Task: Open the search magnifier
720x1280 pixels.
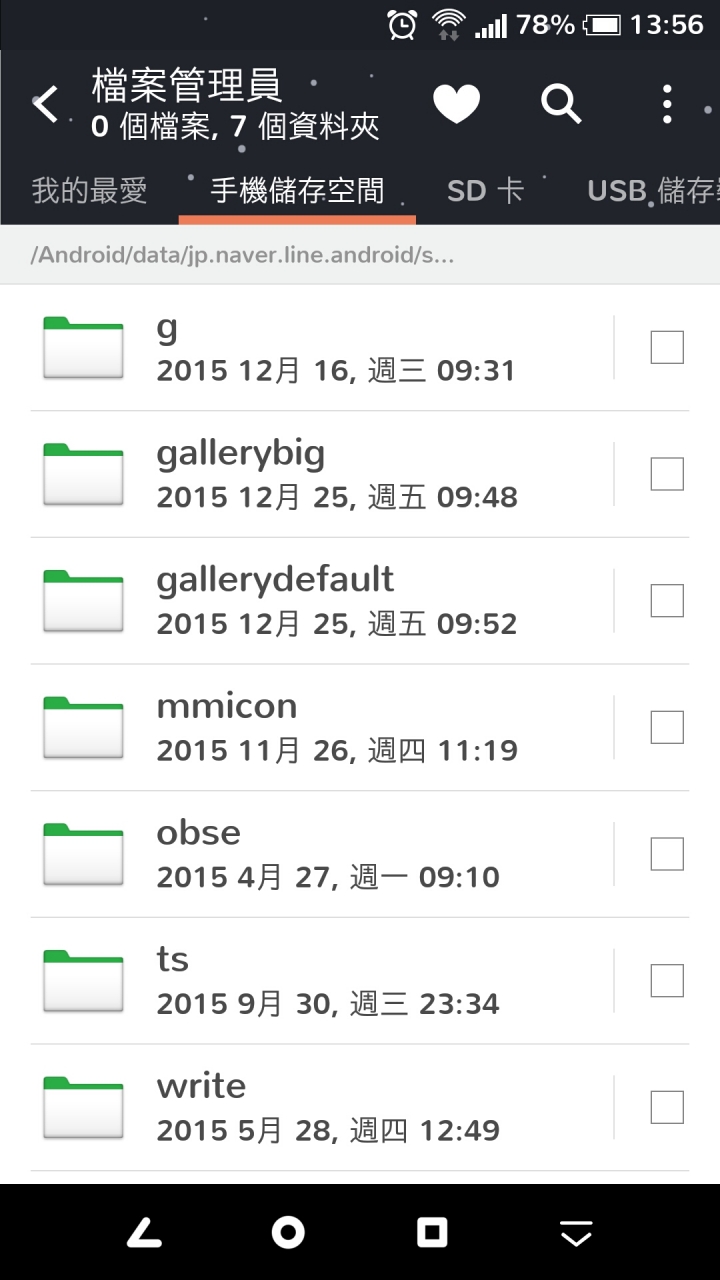Action: 561,104
